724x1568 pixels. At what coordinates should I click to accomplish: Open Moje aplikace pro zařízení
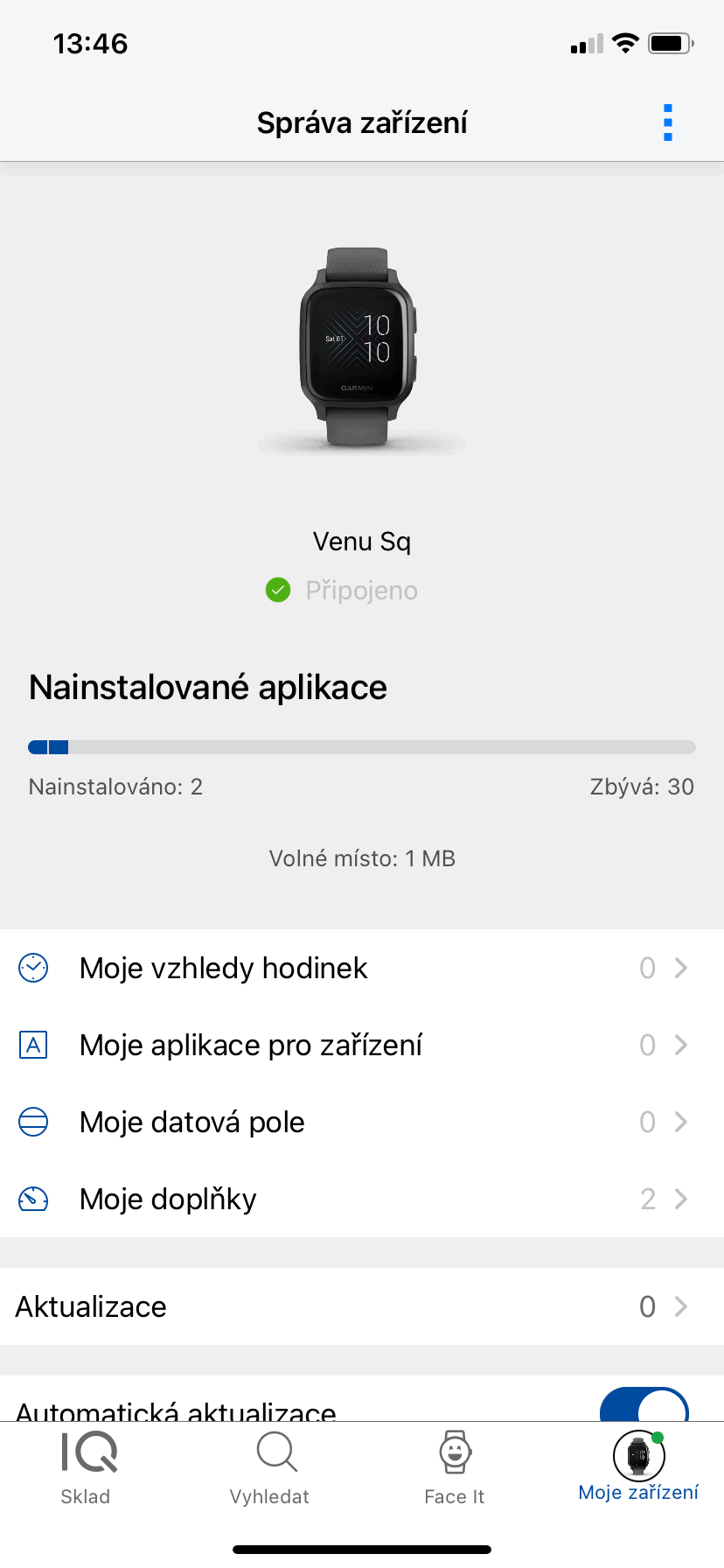coord(362,1045)
